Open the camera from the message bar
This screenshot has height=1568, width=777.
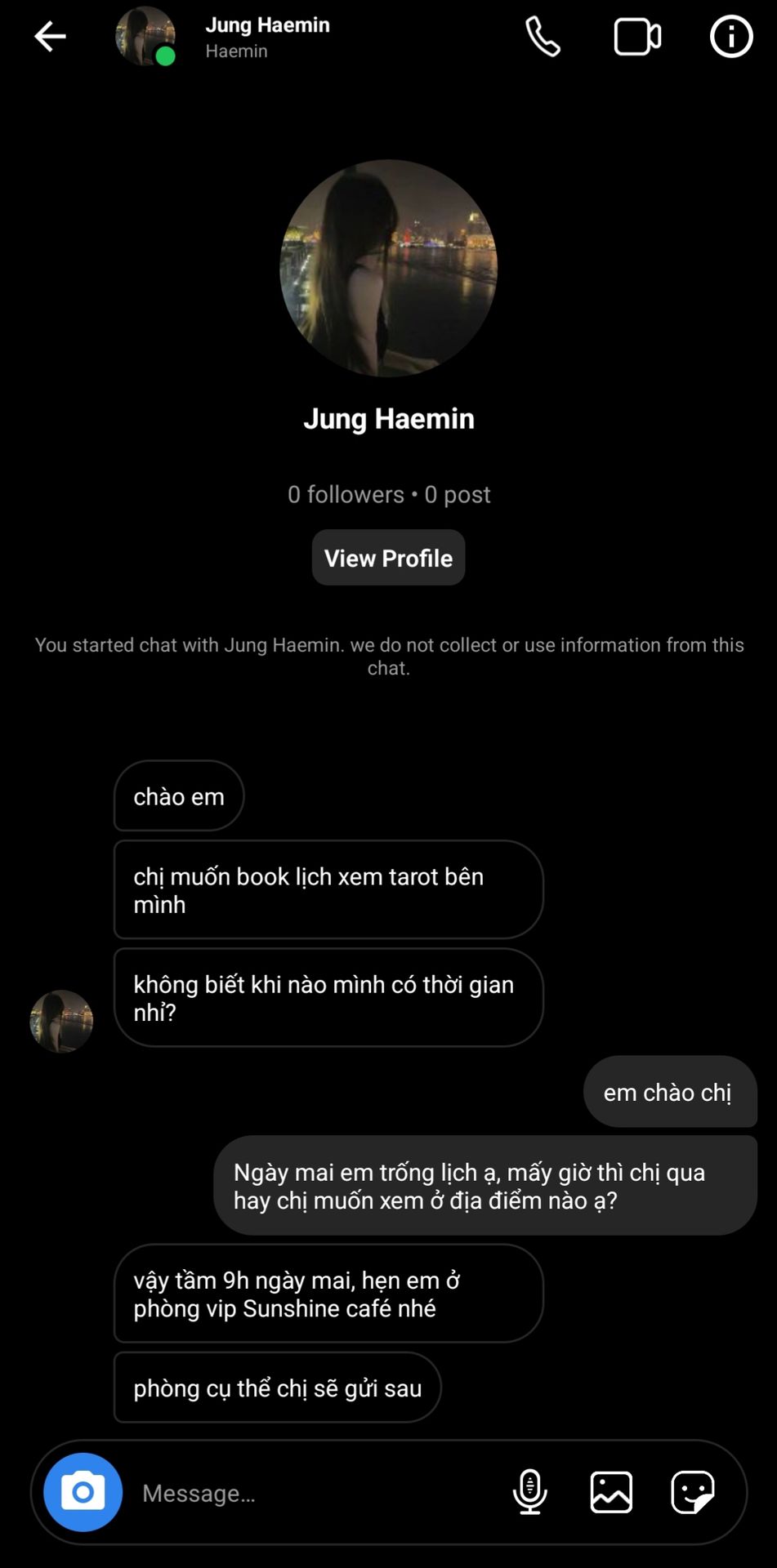(x=83, y=1492)
